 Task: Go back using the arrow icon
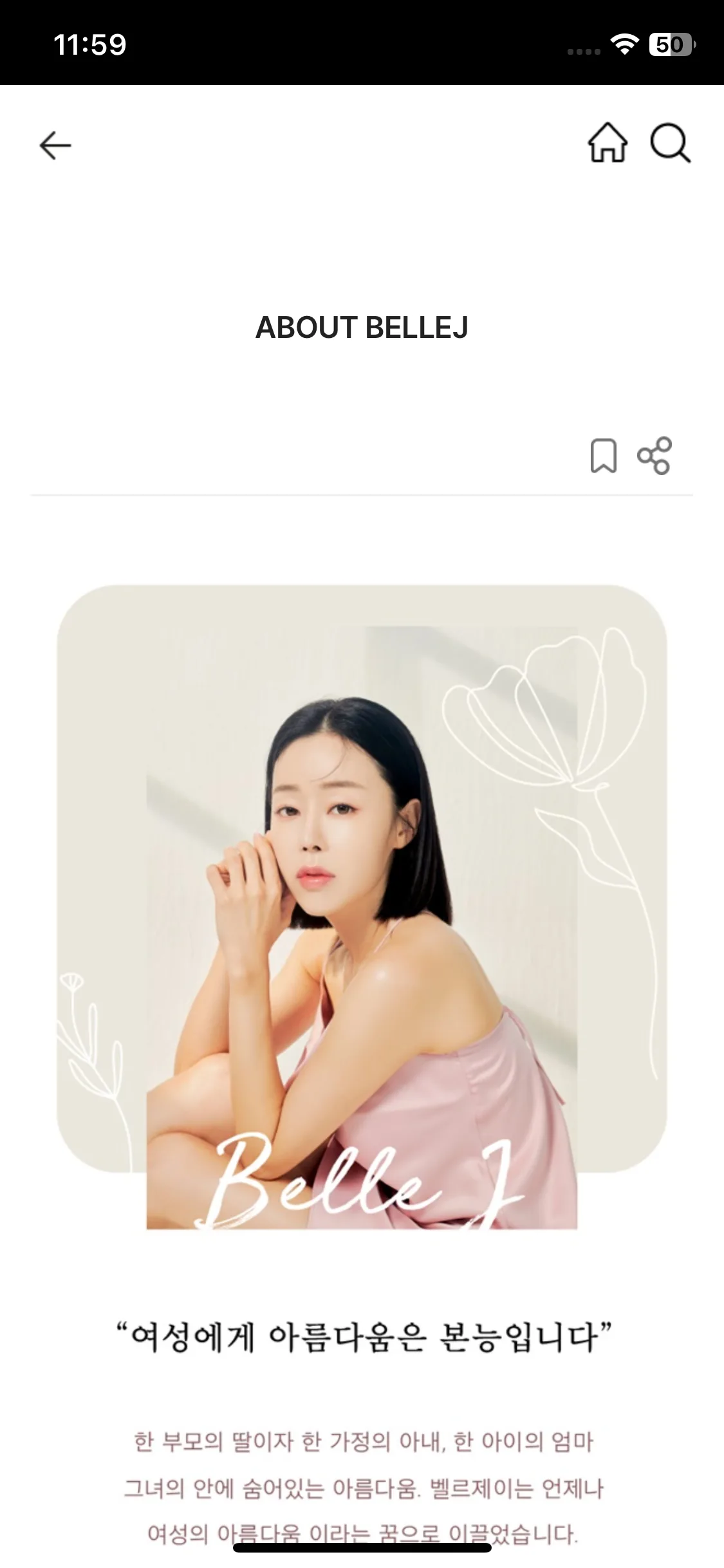pos(55,145)
